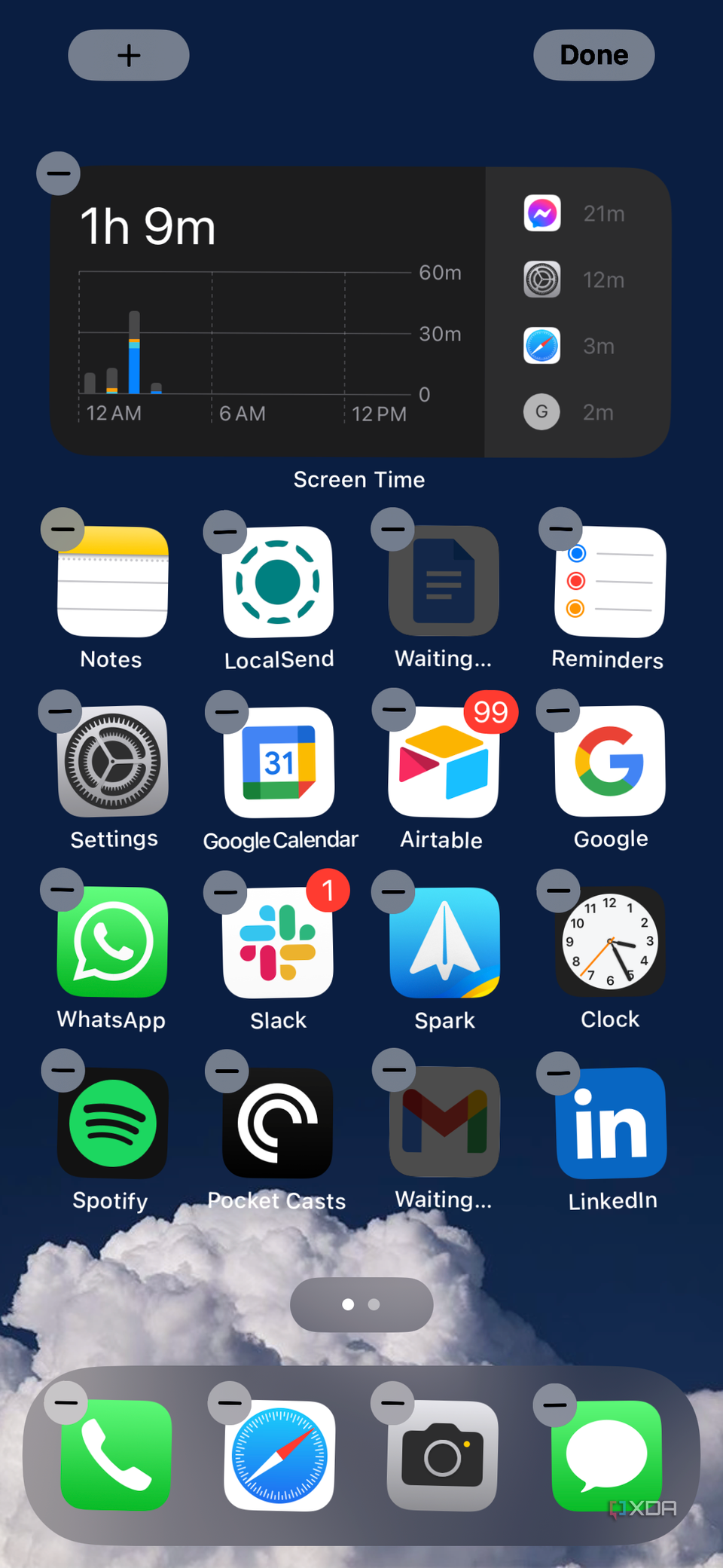
Task: Open the Settings app
Action: click(113, 761)
